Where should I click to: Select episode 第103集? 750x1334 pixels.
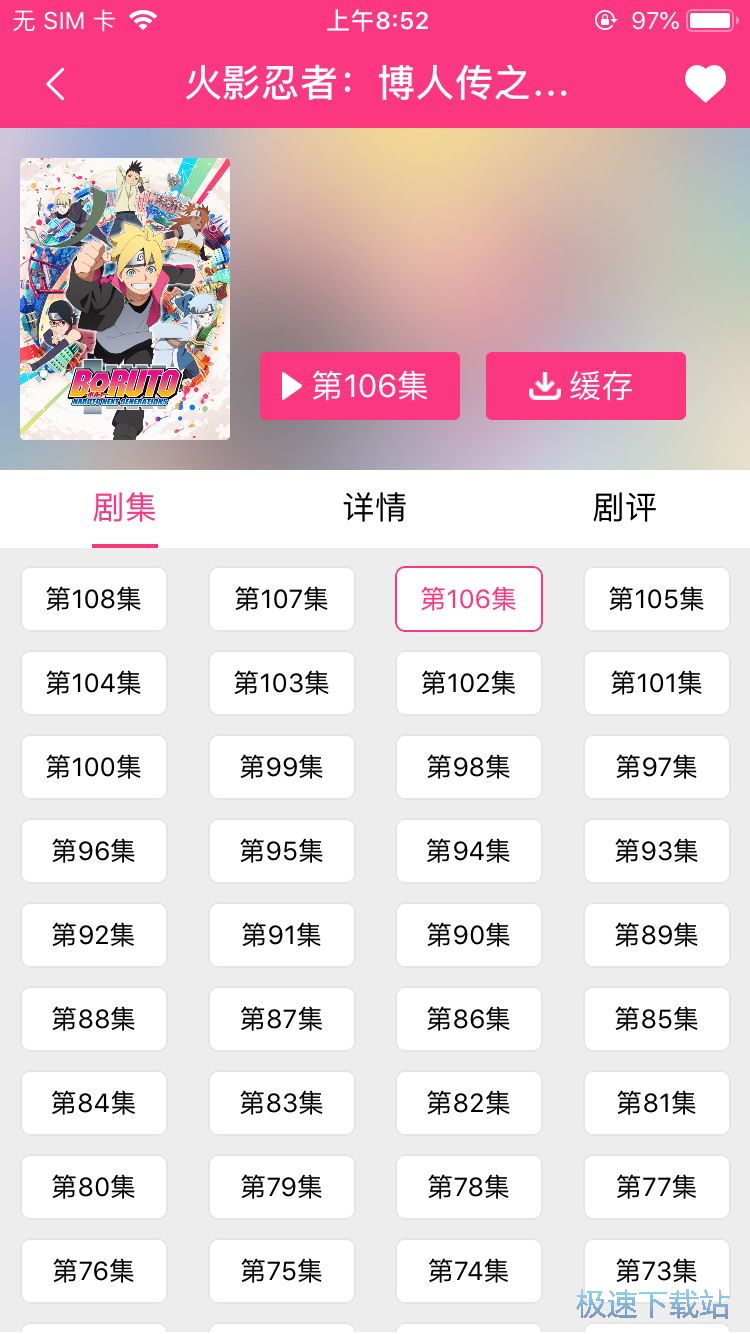(281, 683)
